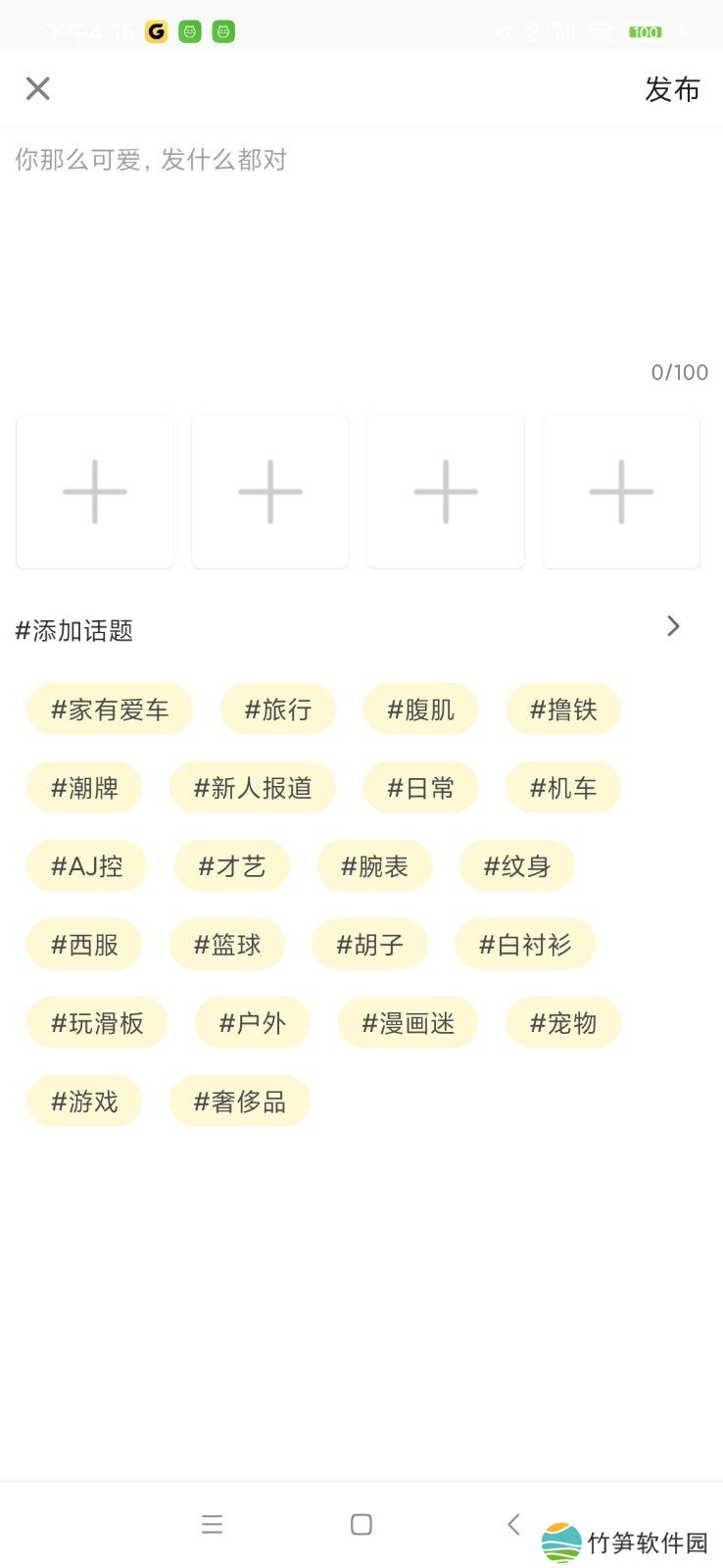Tap the #AJ控 topic chip
723x1568 pixels.
coord(87,866)
